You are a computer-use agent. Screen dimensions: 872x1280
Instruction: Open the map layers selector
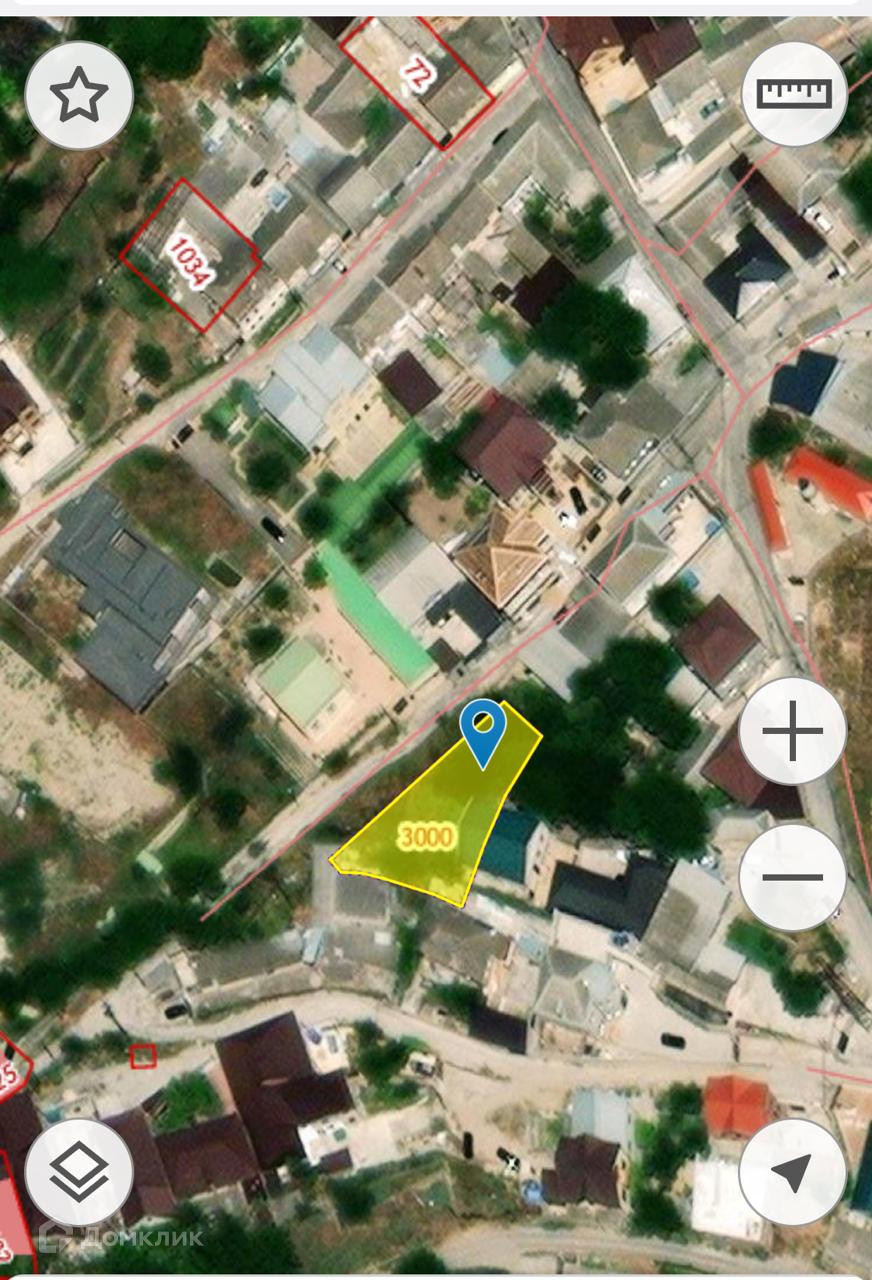(x=79, y=1171)
